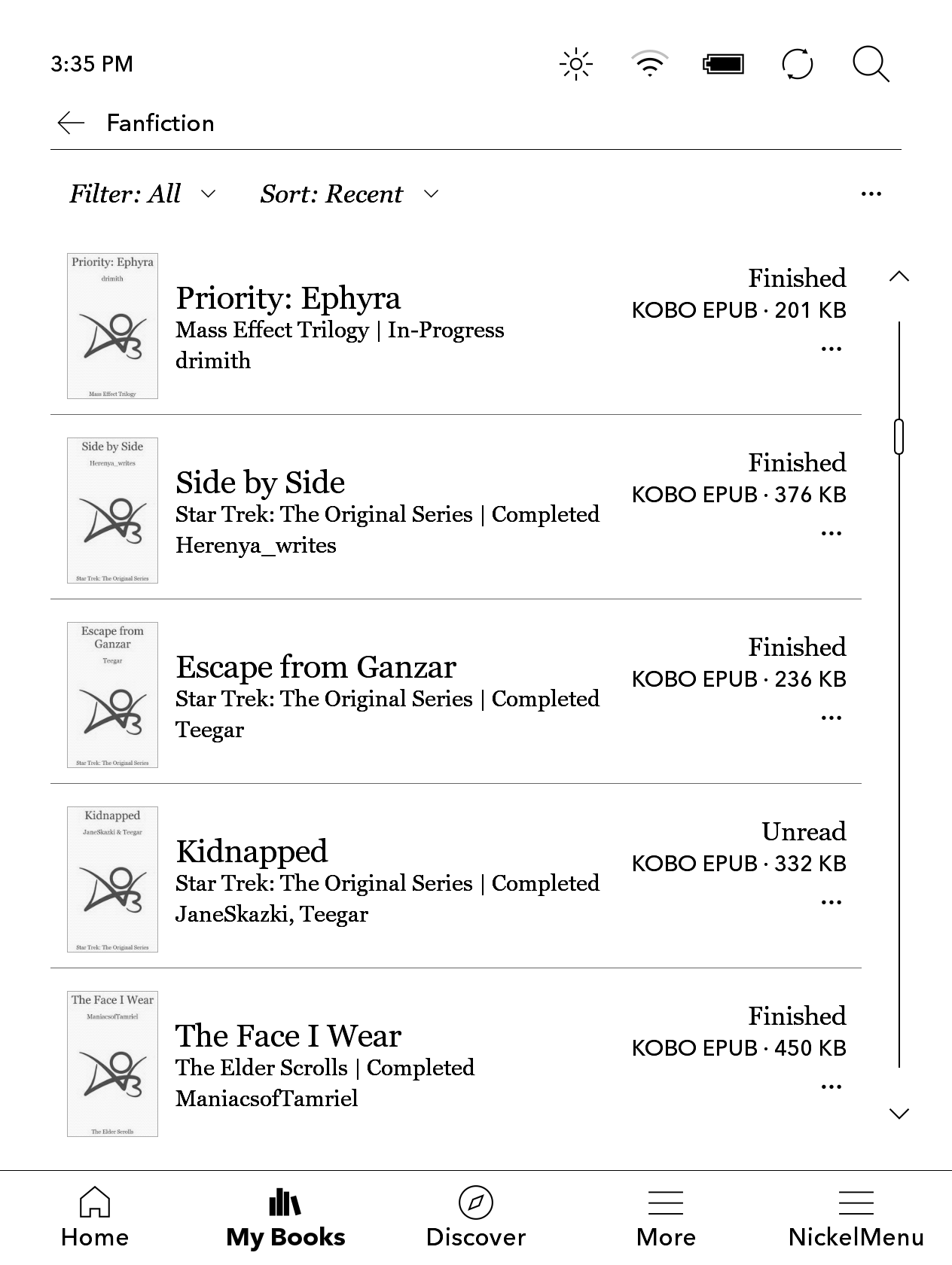Image resolution: width=952 pixels, height=1265 pixels.
Task: Open the More tab
Action: click(666, 1218)
